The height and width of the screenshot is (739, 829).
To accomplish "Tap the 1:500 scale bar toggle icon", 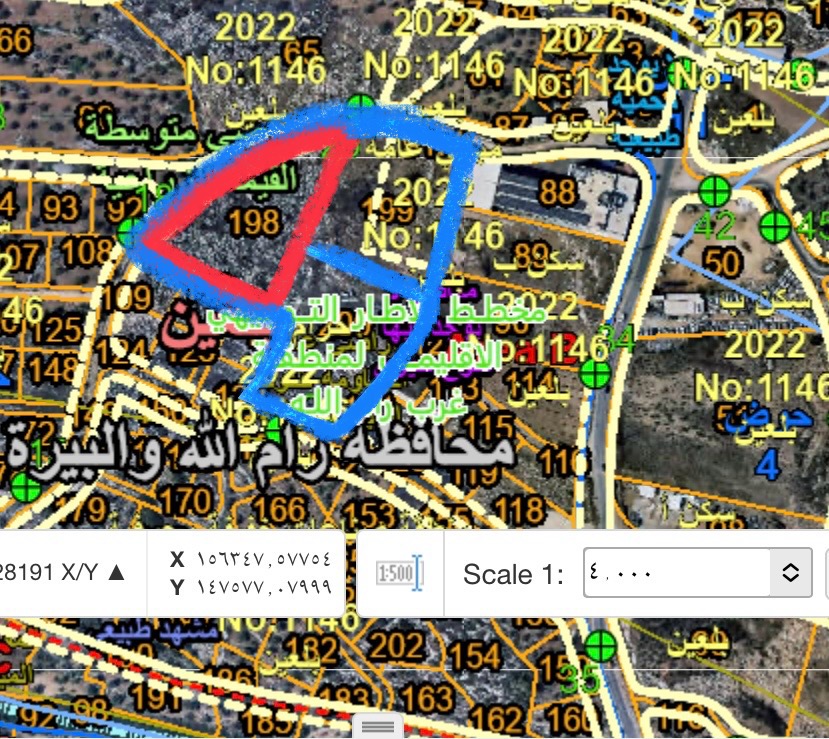I will pyautogui.click(x=400, y=574).
